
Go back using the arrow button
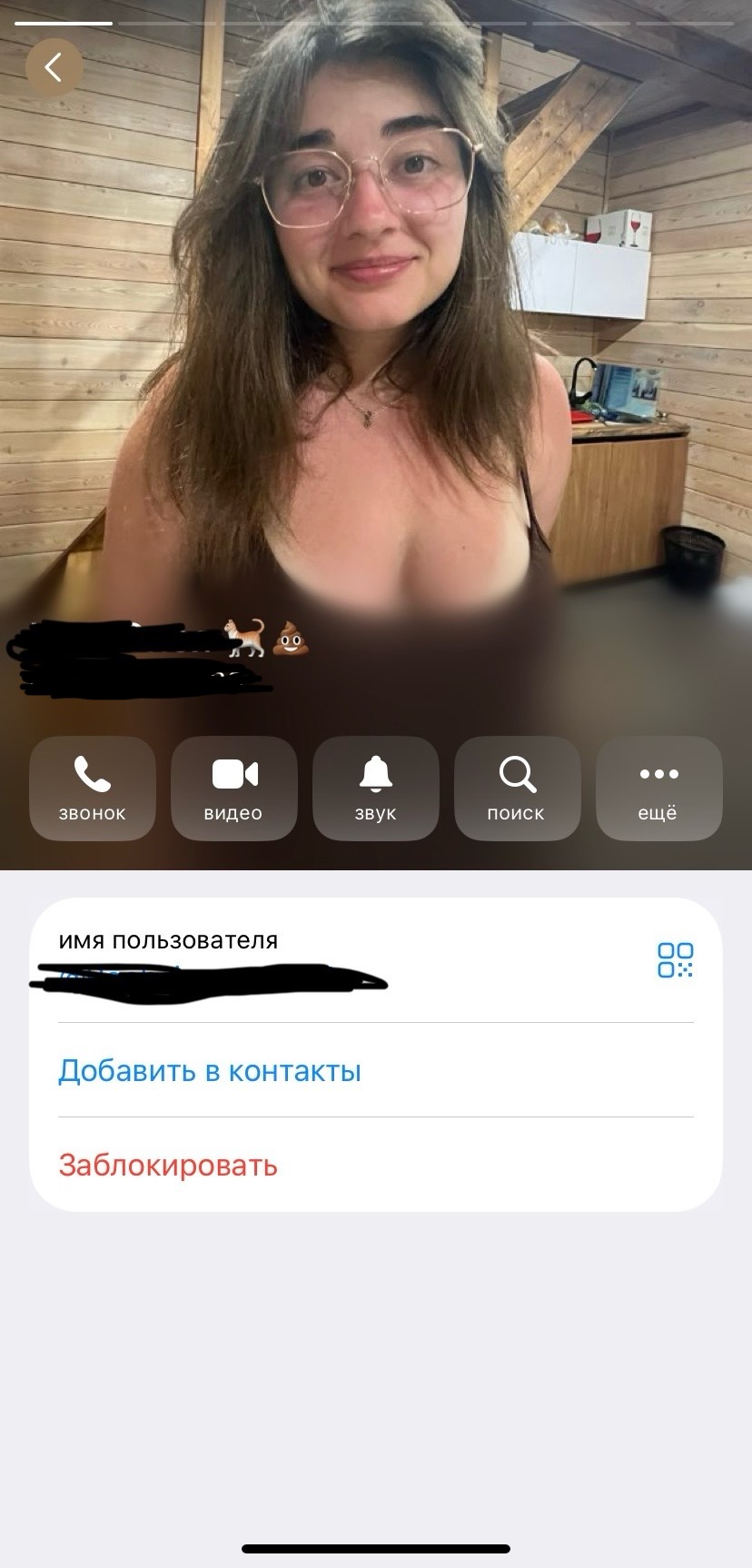coord(54,67)
